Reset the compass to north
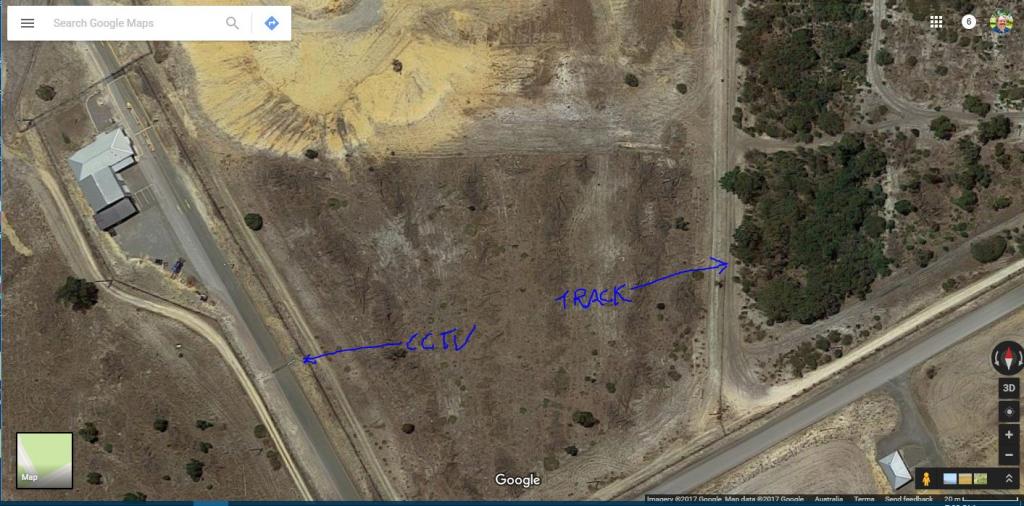Screen dimensions: 1024x506 (1008, 358)
